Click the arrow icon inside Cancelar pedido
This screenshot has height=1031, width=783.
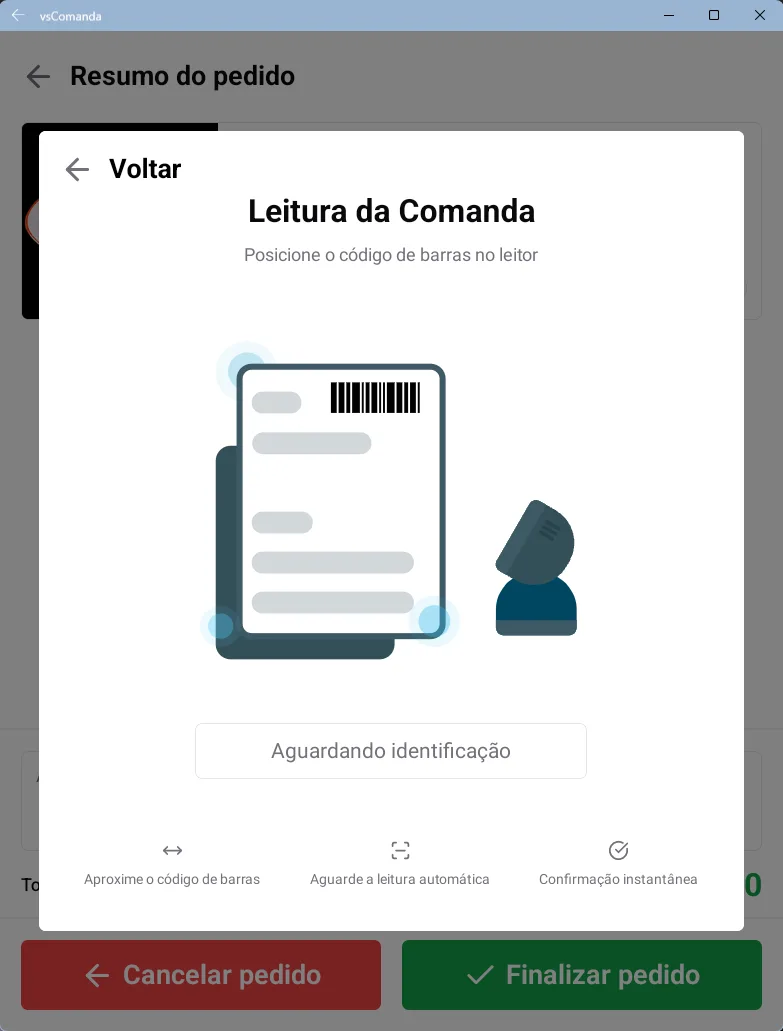97,975
